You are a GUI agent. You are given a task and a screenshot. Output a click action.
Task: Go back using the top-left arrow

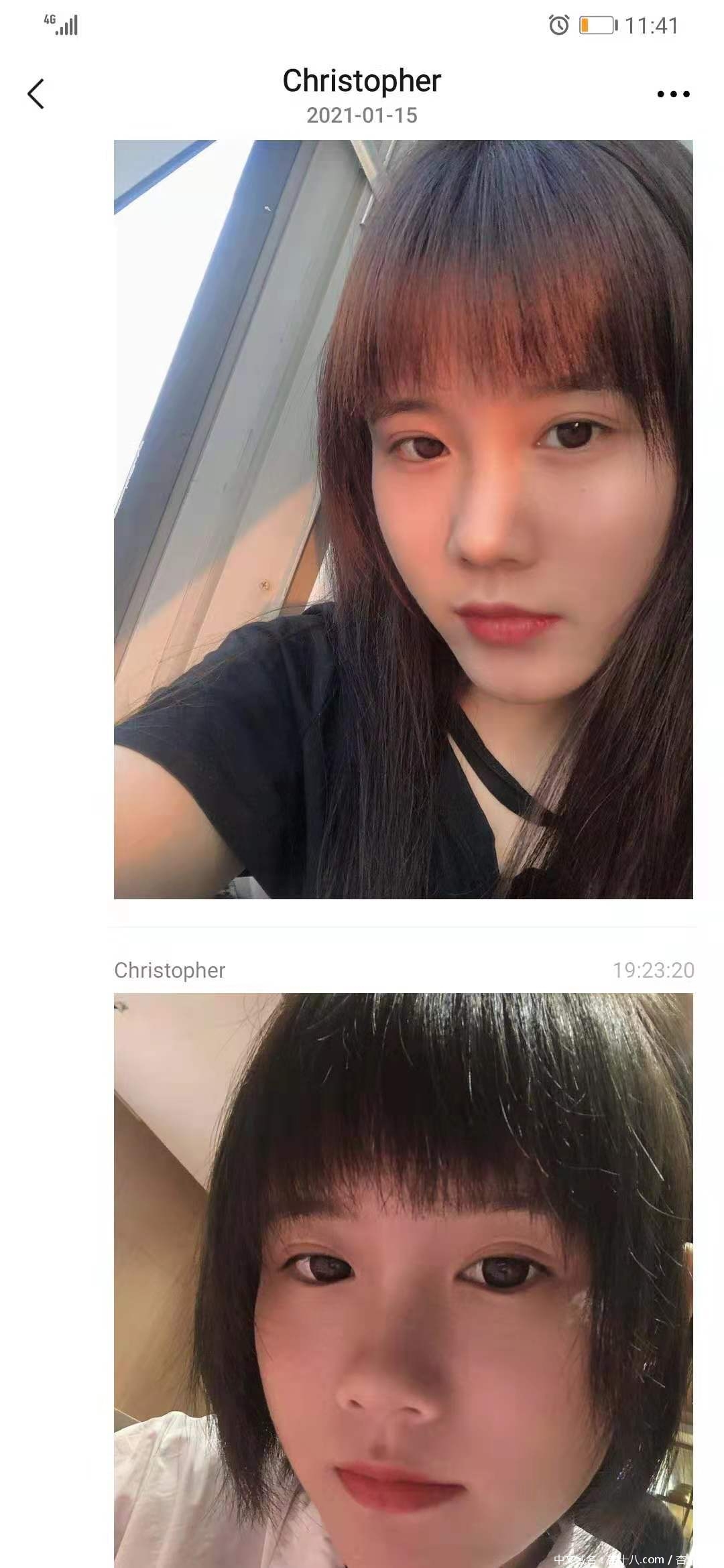(x=36, y=94)
